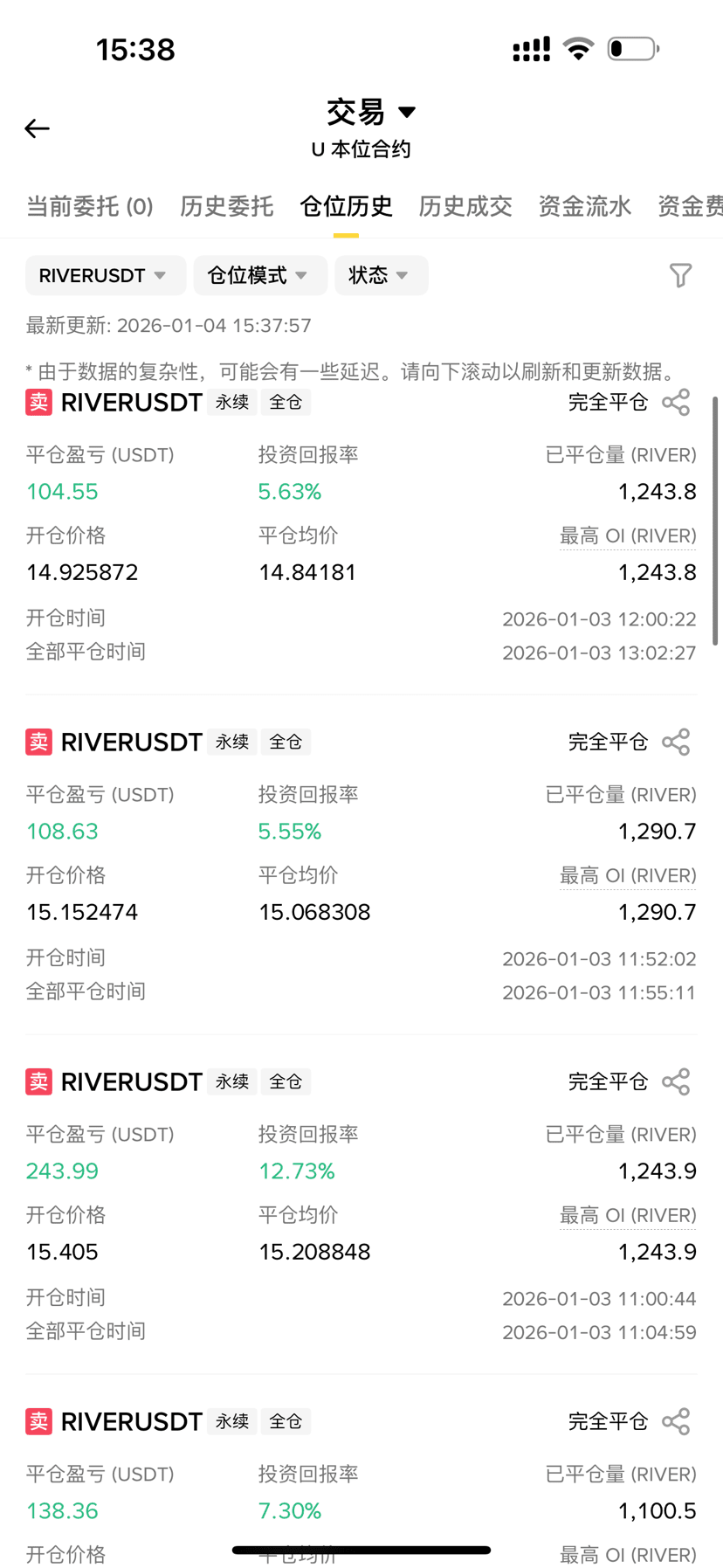Viewport: 723px width, 1568px height.
Task: Click the share icon on last RIVERUSDT position
Action: pyautogui.click(x=677, y=1421)
